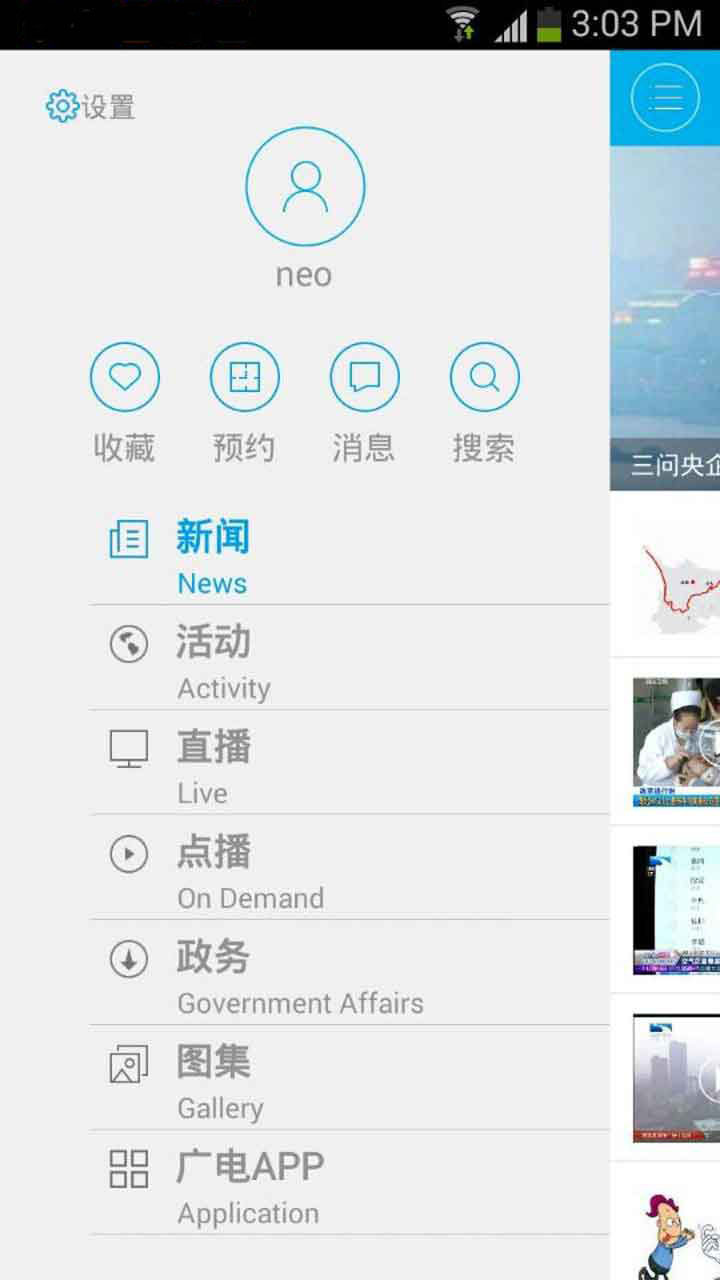Image resolution: width=720 pixels, height=1280 pixels.
Task: Open the news item showing a nurse
Action: click(677, 742)
